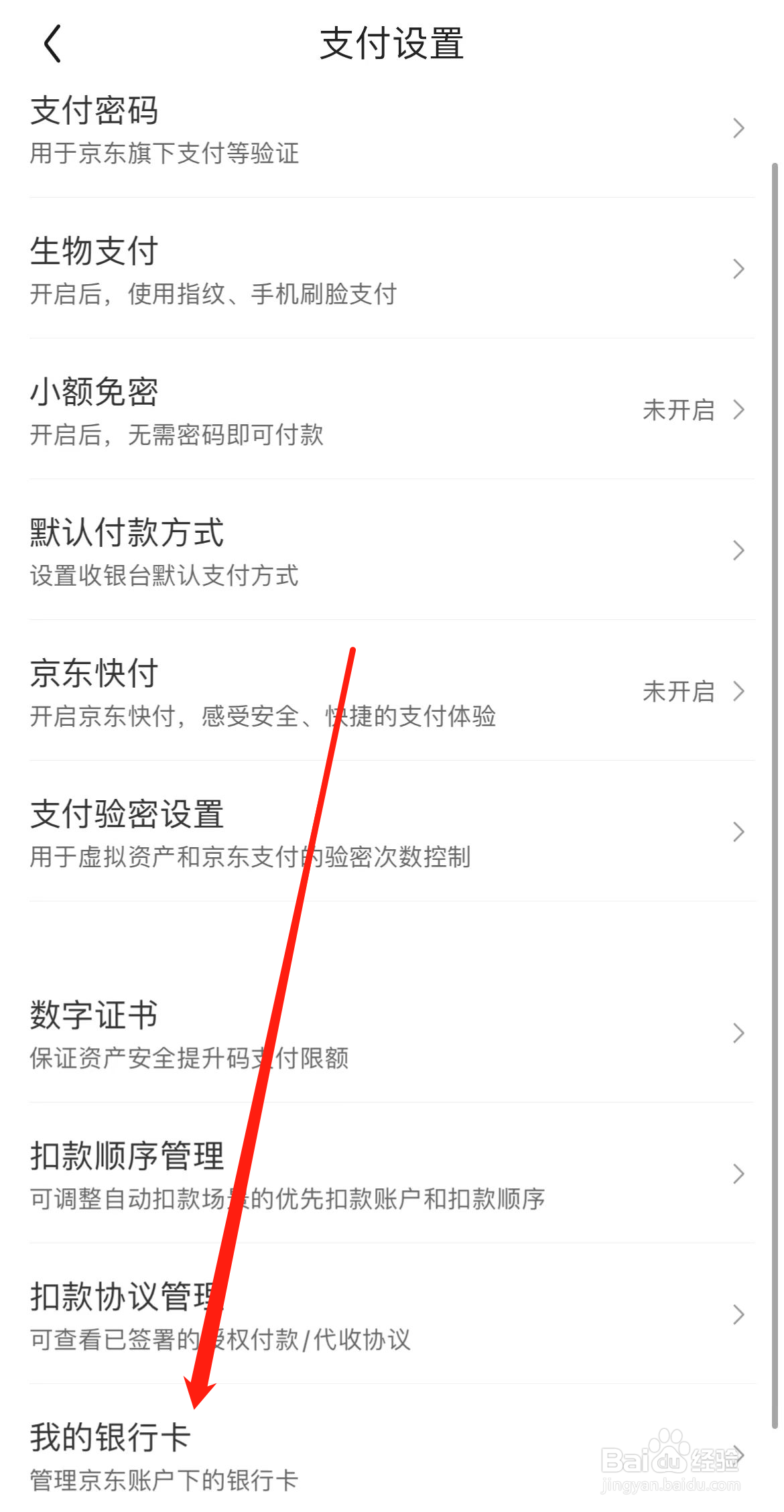The image size is (784, 1512).
Task: Tap the chevron beside 支付密码
Action: click(738, 127)
